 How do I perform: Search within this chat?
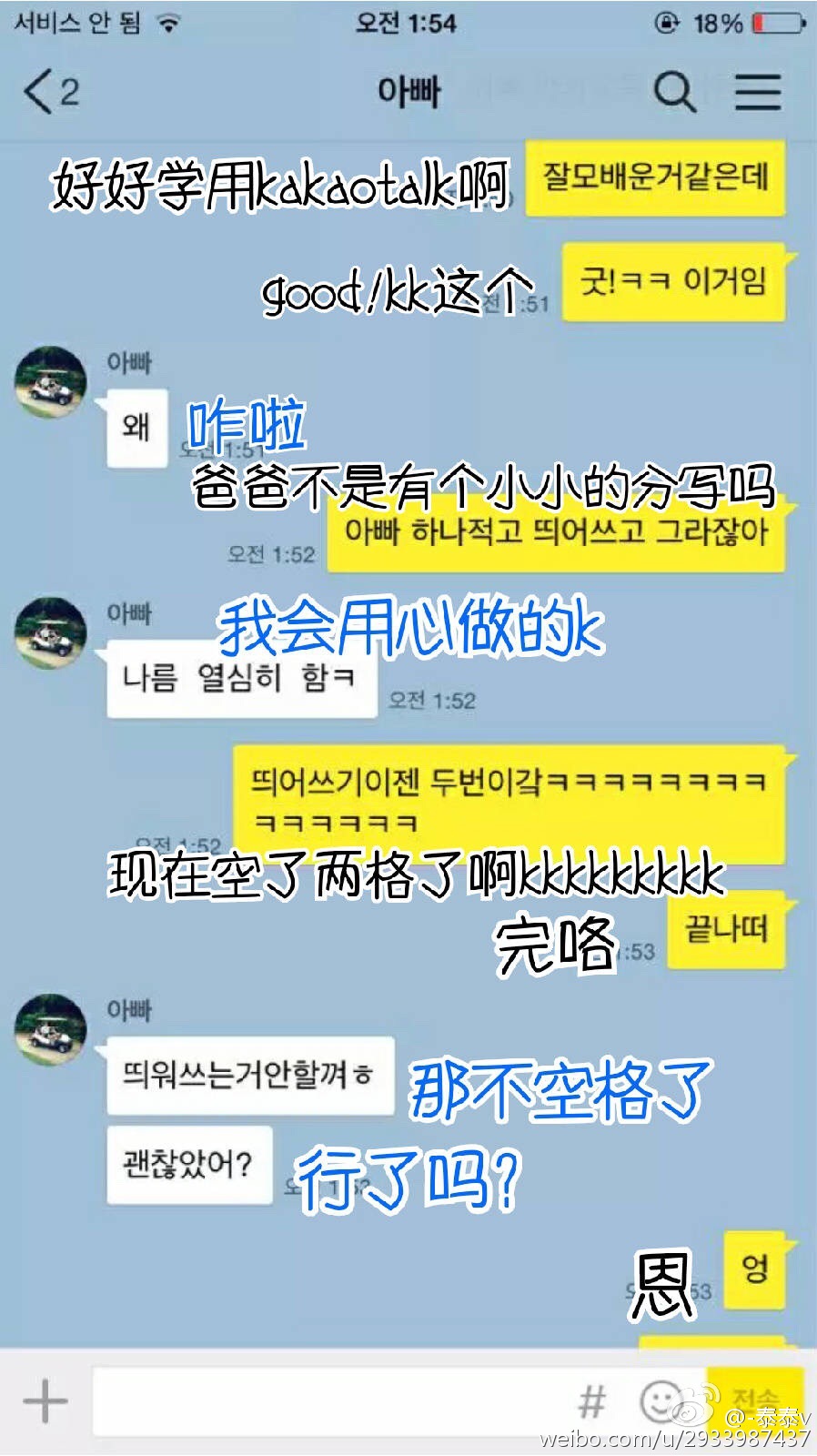pyautogui.click(x=674, y=92)
